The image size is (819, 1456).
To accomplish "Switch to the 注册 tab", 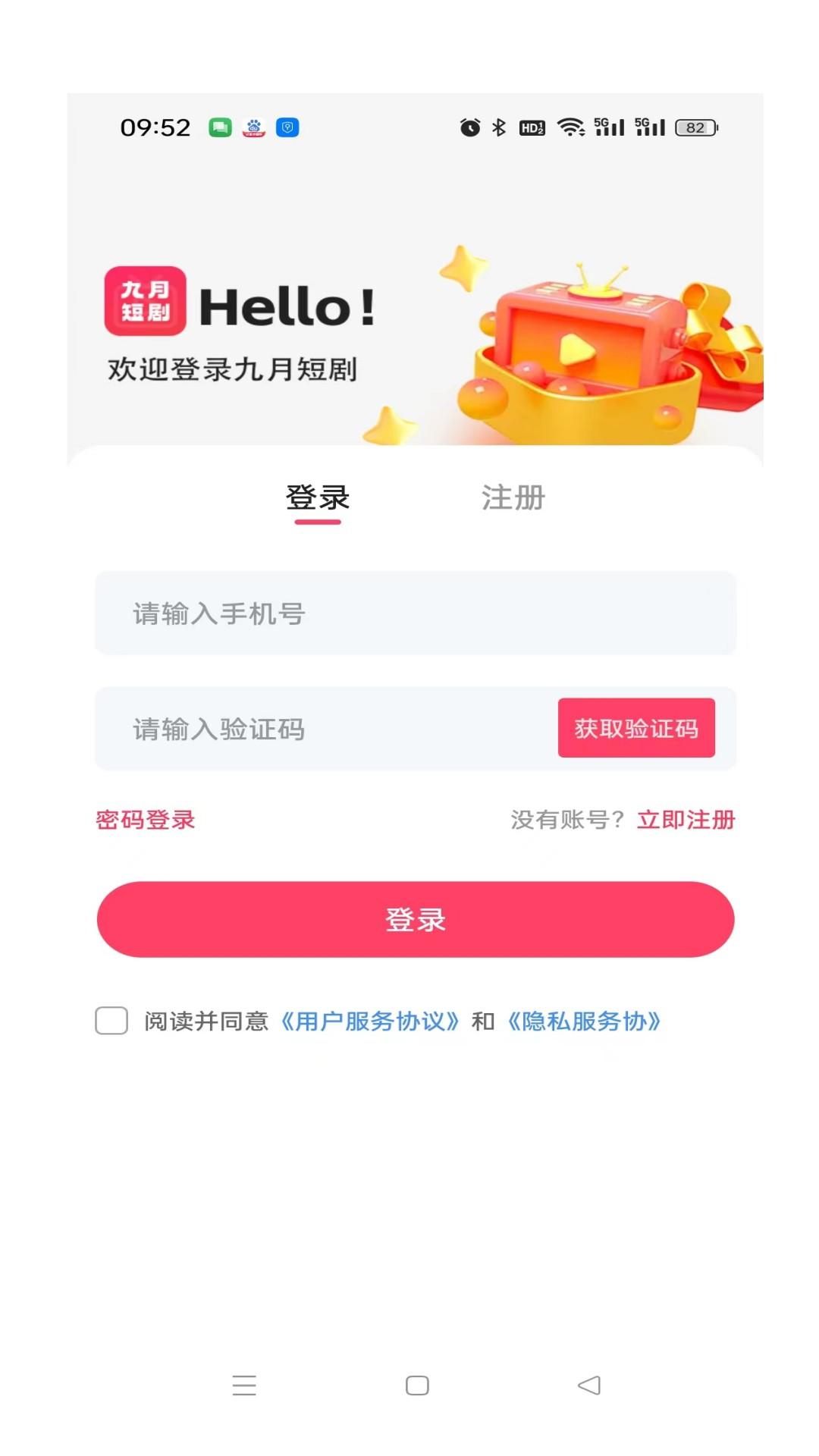I will pyautogui.click(x=513, y=498).
